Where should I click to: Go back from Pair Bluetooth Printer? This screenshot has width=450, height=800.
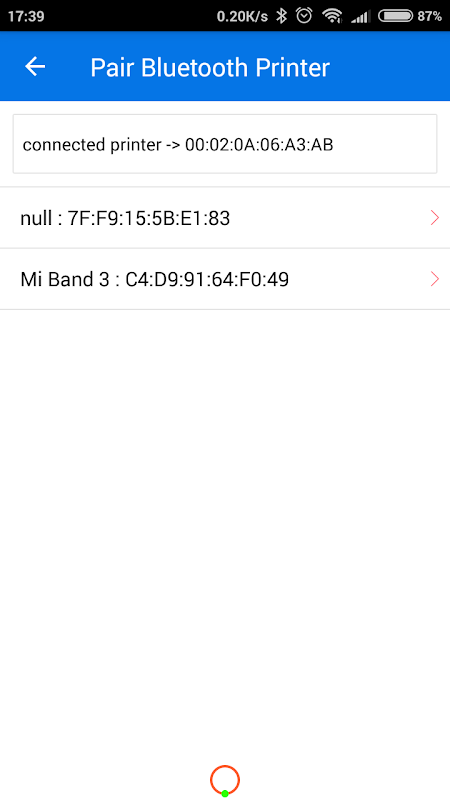click(35, 66)
